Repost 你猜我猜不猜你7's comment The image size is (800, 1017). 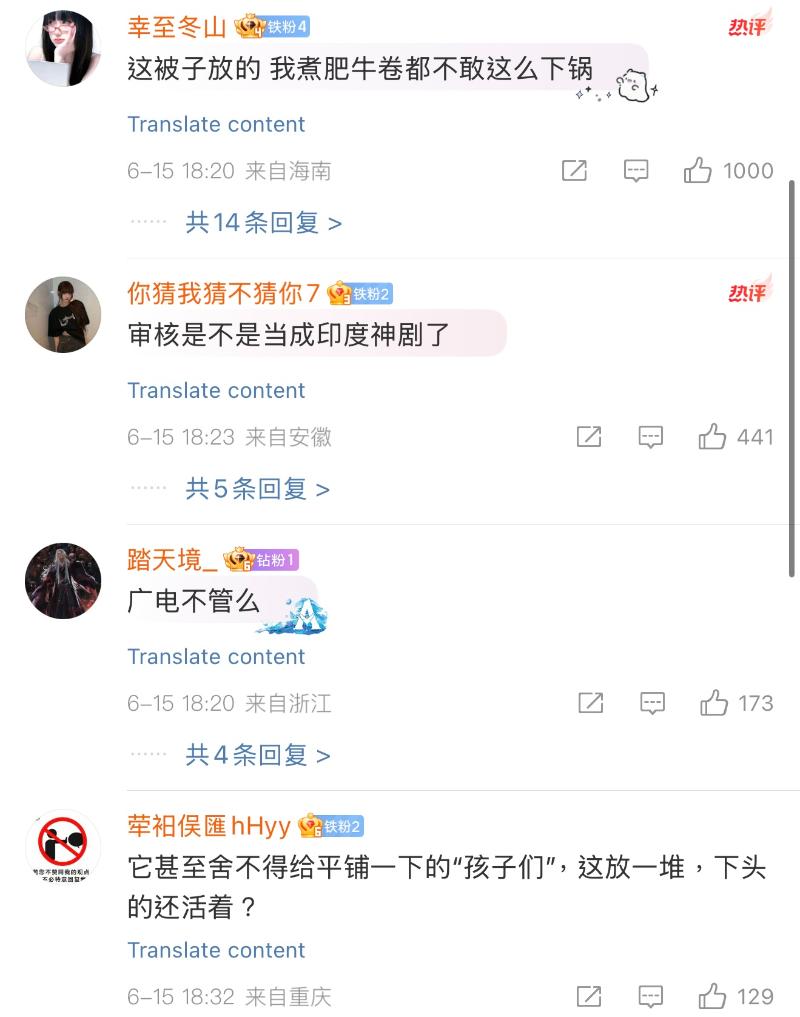click(x=589, y=437)
